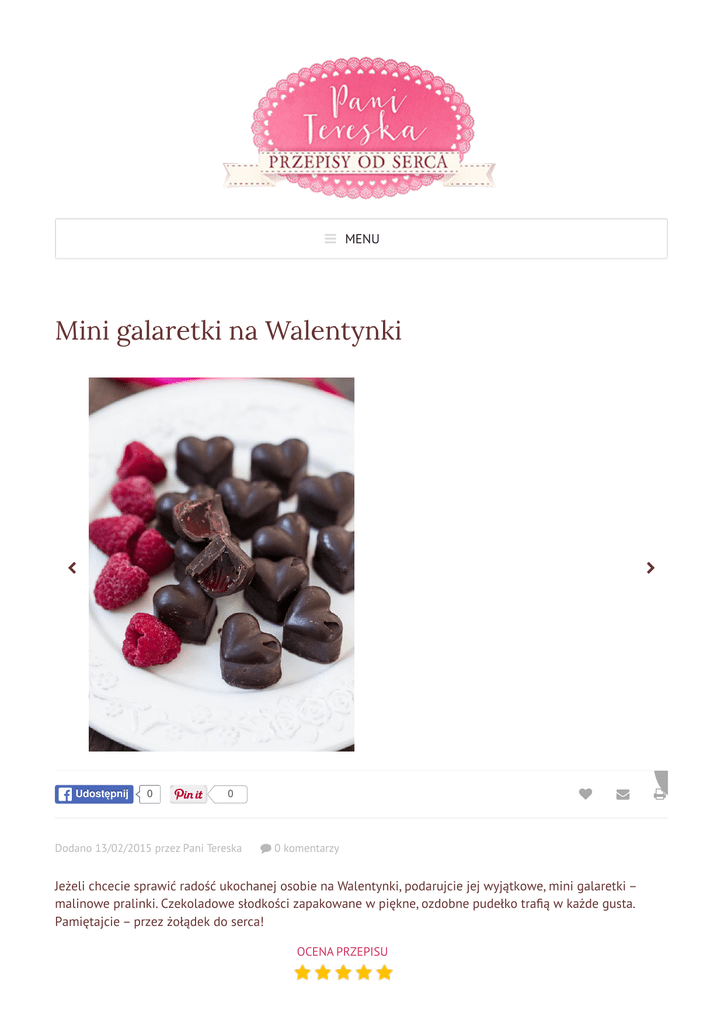Show the previous recipe photo
This screenshot has width=724, height=1024.
[72, 568]
